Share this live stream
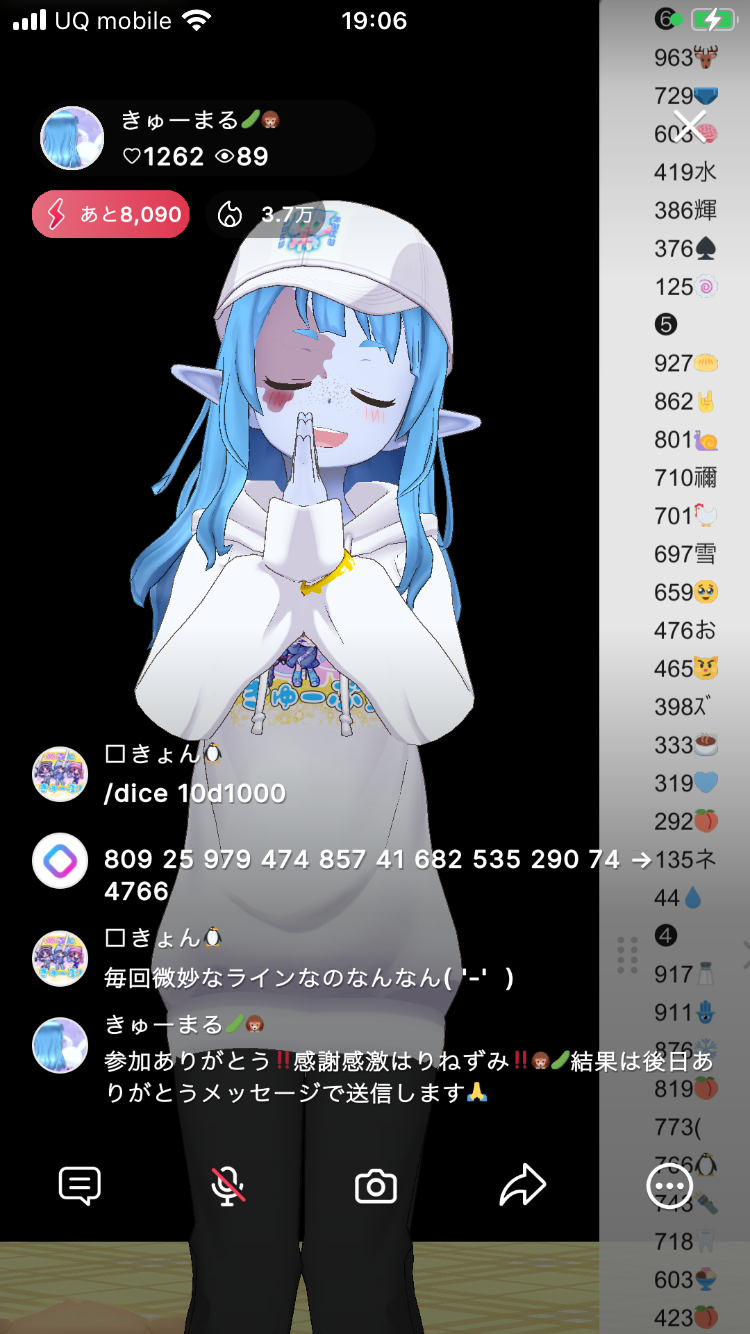750x1334 pixels. coord(522,1186)
